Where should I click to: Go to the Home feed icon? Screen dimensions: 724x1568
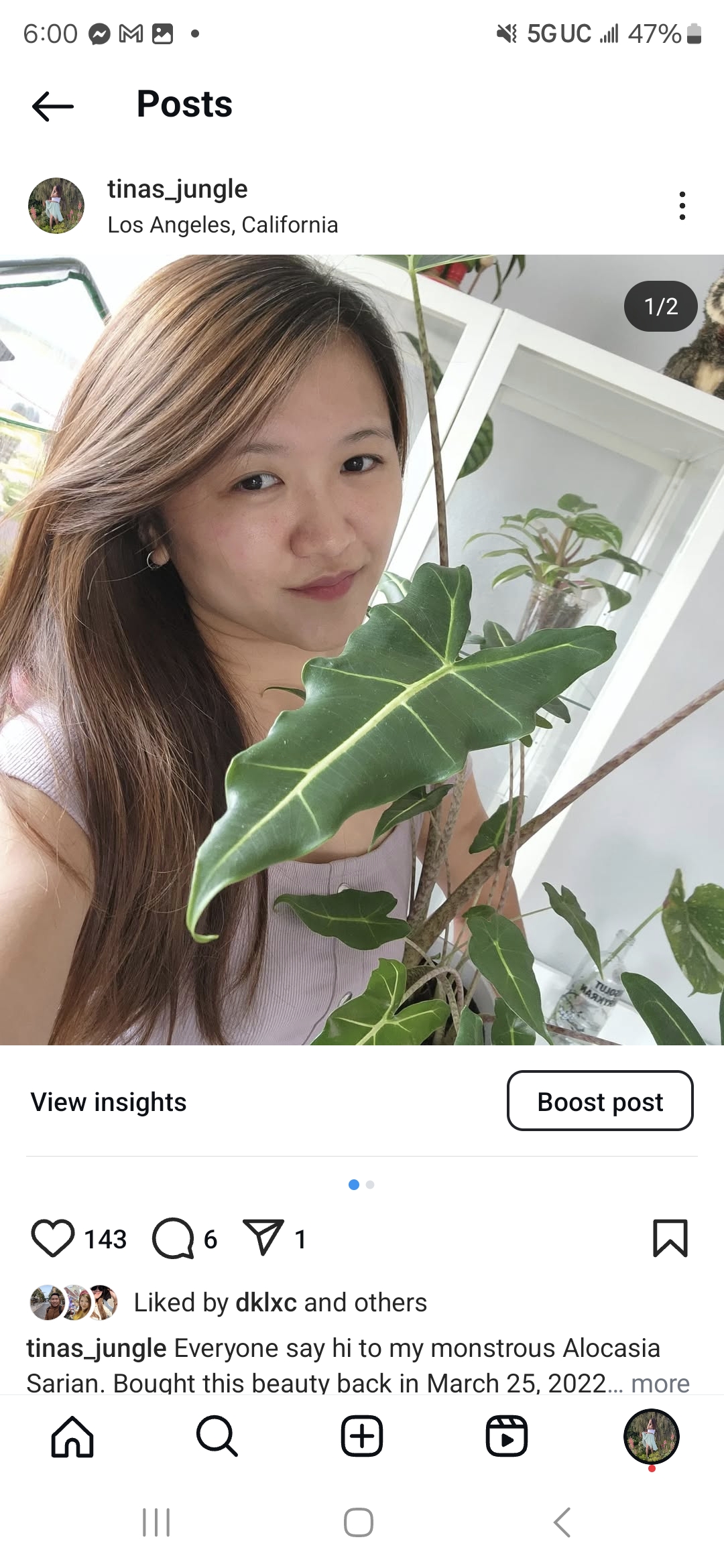point(74,1436)
